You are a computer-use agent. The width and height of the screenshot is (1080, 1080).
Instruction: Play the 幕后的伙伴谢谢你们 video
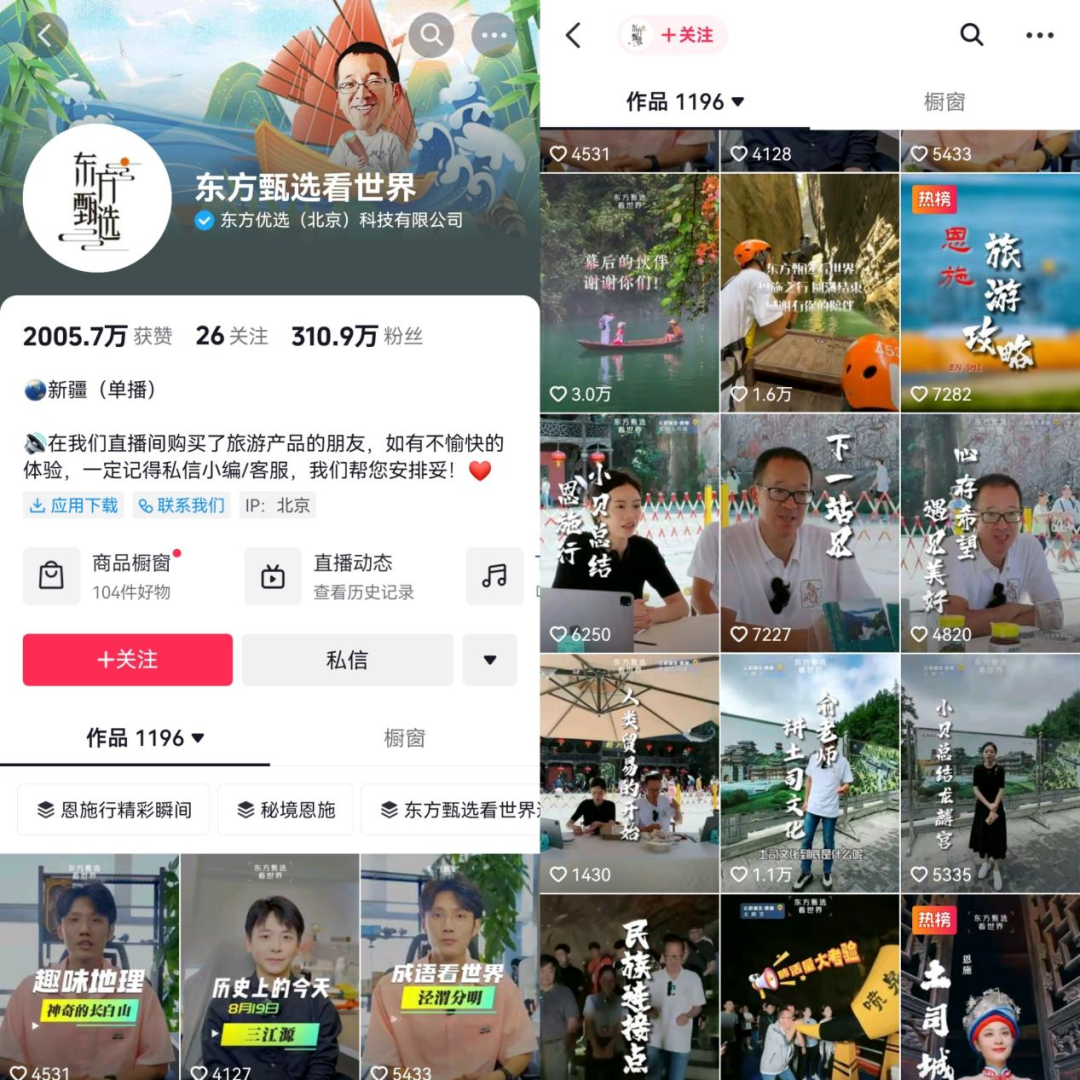pyautogui.click(x=630, y=292)
